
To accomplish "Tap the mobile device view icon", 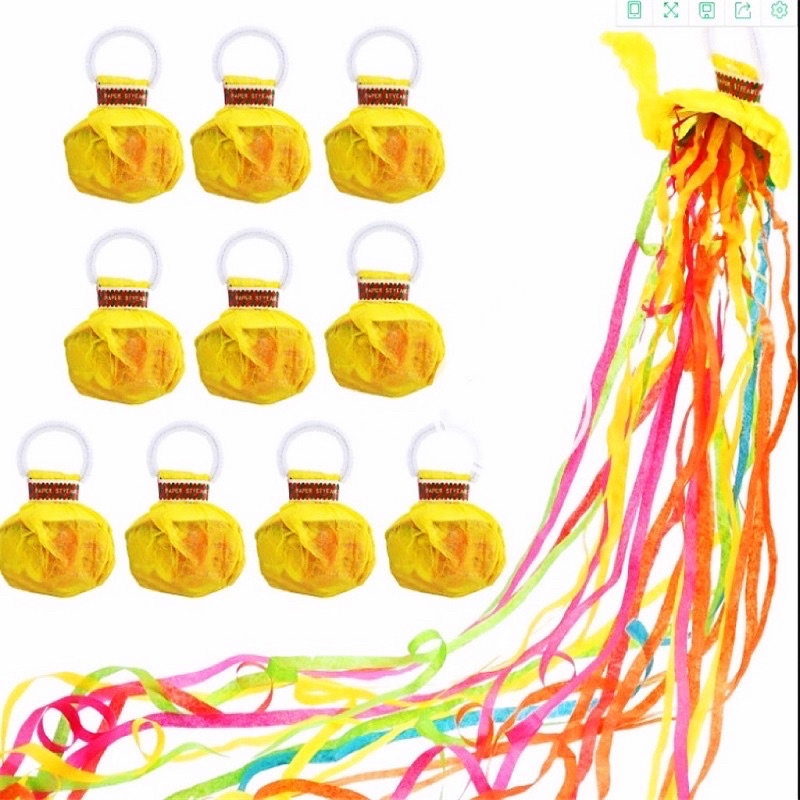I will pyautogui.click(x=634, y=11).
